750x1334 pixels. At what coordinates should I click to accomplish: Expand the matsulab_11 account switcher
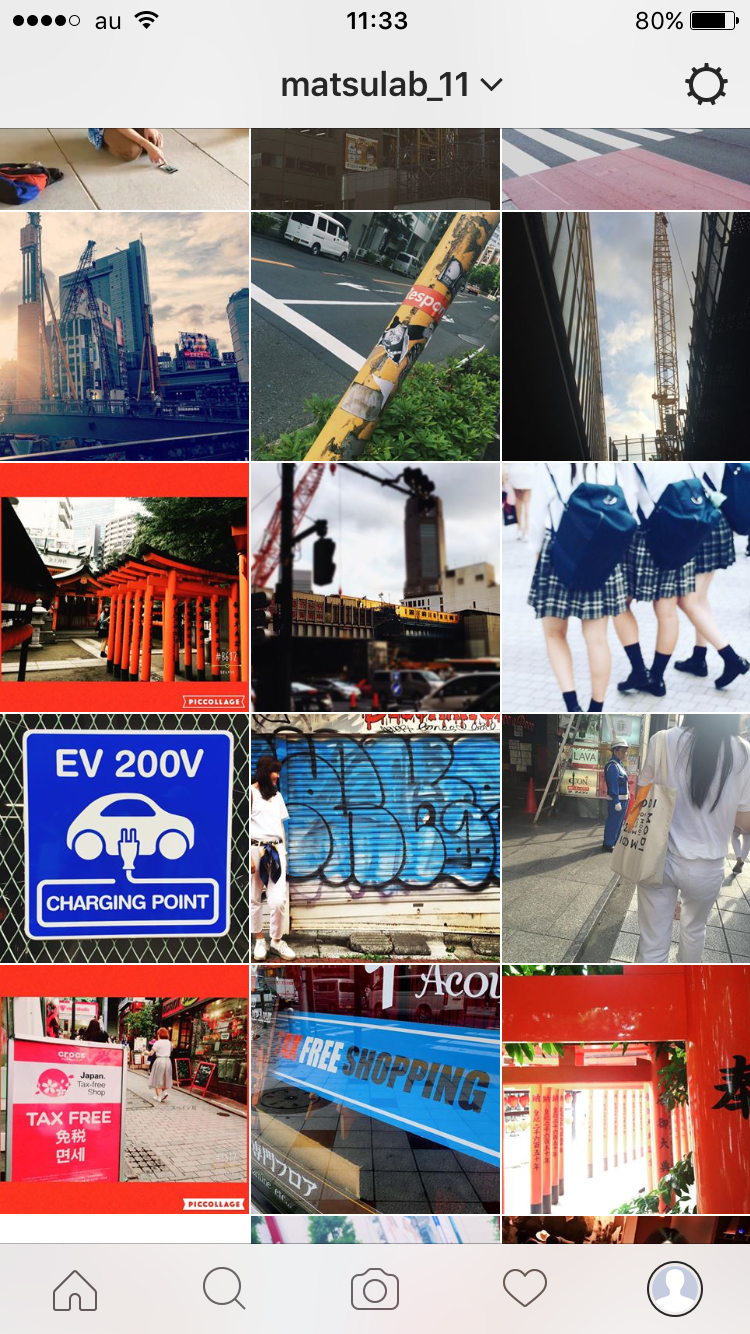pyautogui.click(x=391, y=86)
